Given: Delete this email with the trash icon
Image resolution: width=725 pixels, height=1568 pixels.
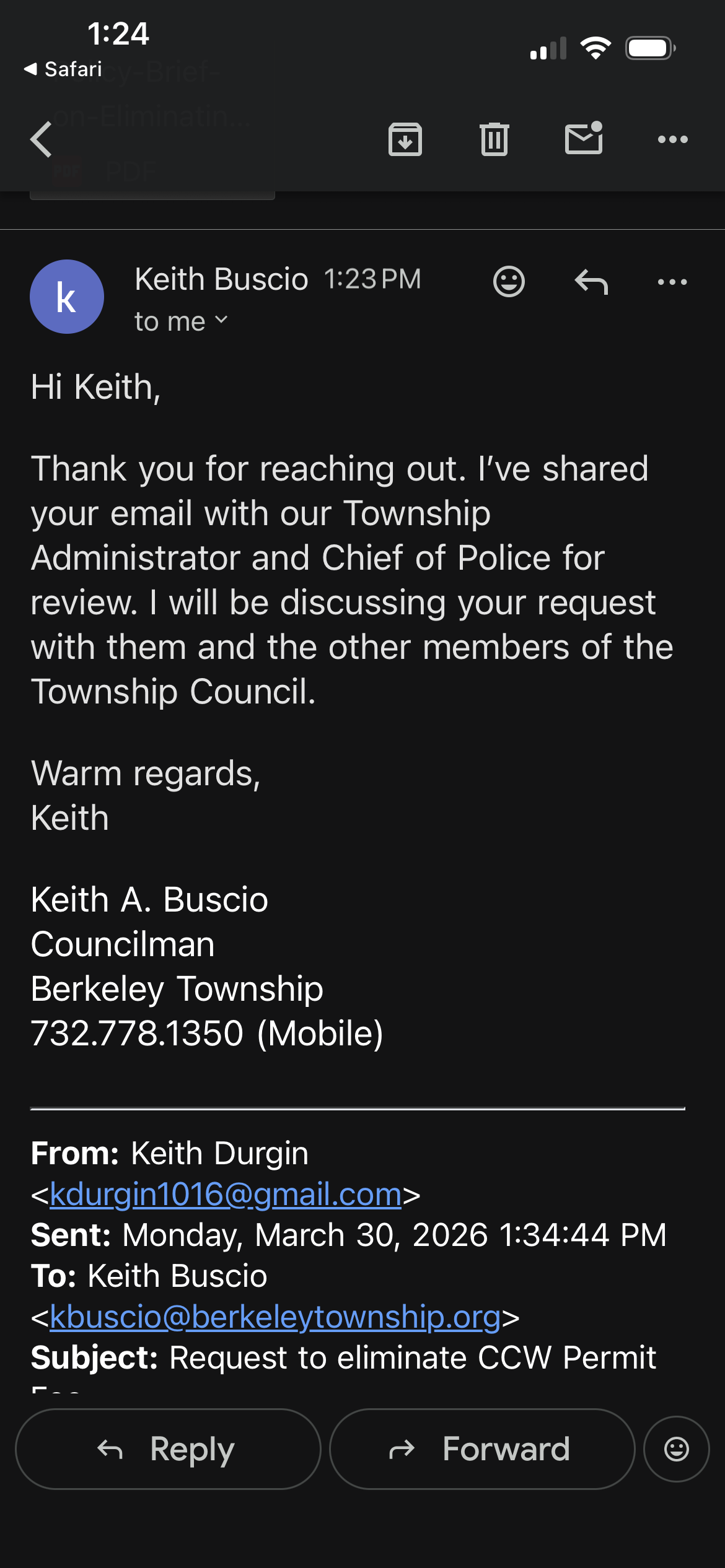Looking at the screenshot, I should coord(494,139).
